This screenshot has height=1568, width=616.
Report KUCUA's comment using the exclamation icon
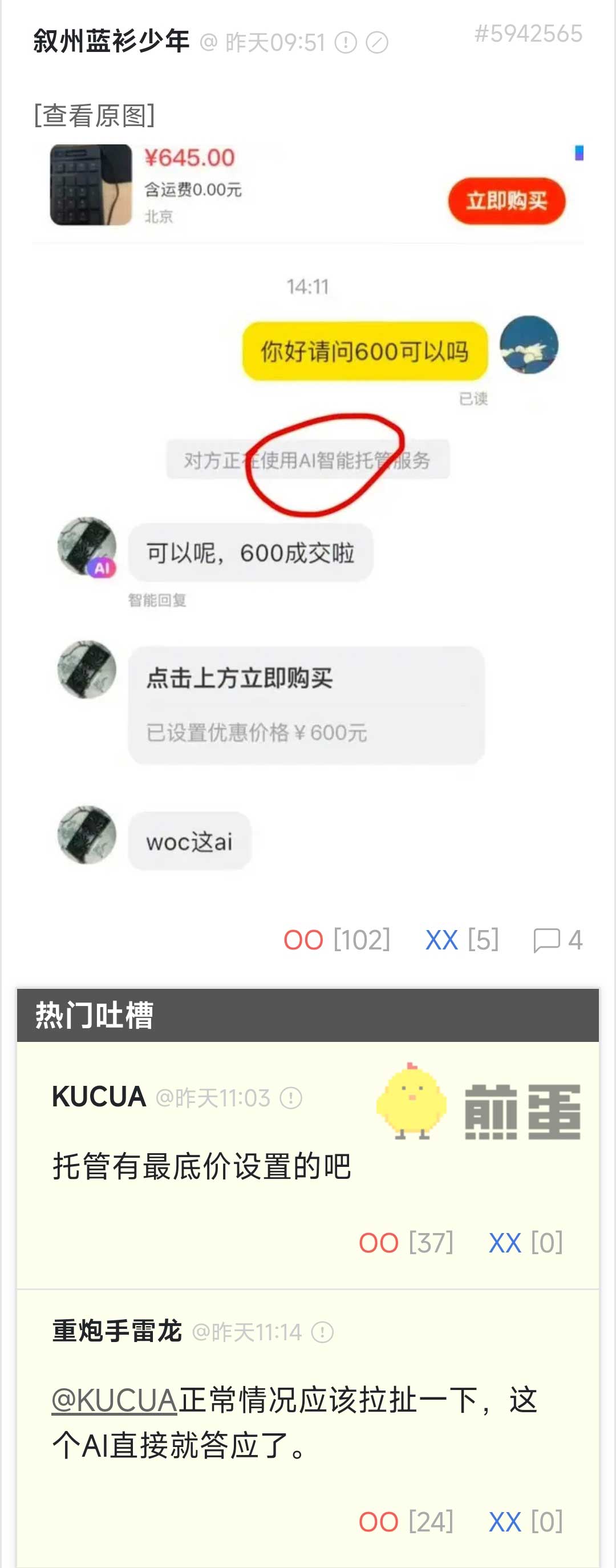click(291, 1098)
